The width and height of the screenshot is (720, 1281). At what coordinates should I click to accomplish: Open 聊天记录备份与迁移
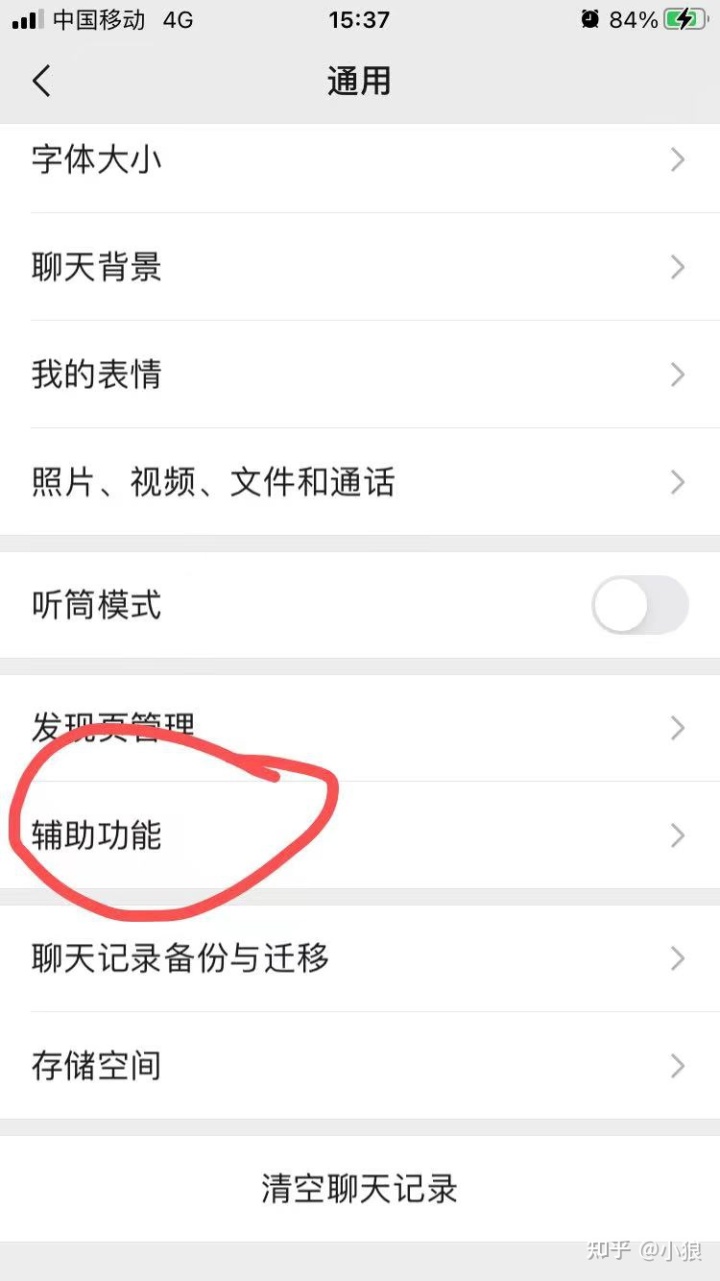tap(360, 958)
